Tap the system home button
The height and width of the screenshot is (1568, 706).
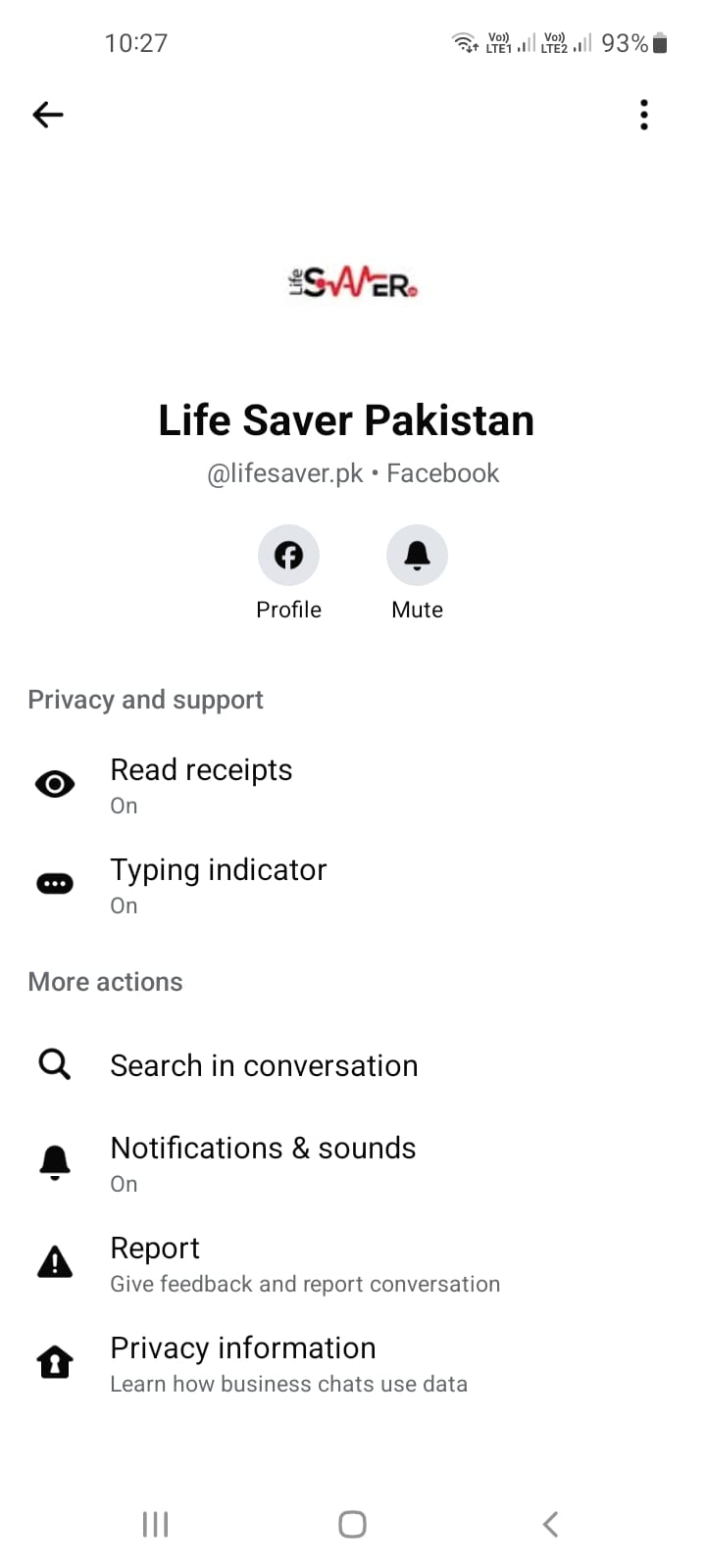pyautogui.click(x=352, y=1524)
